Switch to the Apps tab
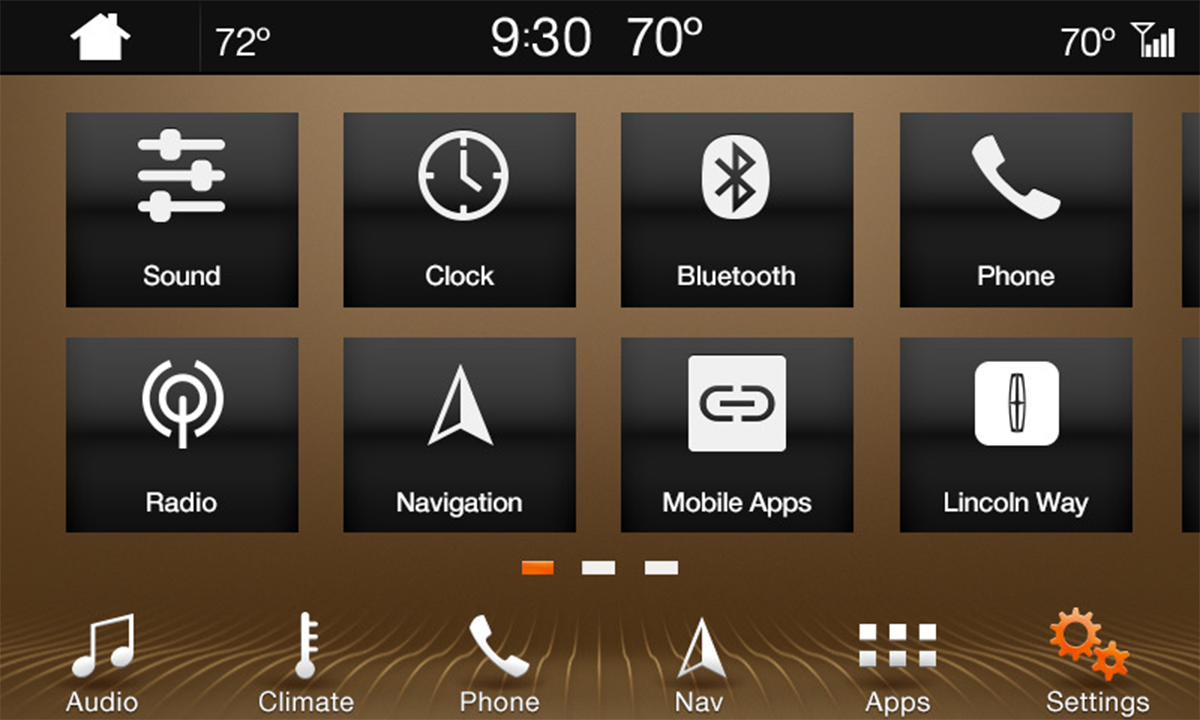Image resolution: width=1200 pixels, height=720 pixels. point(897,665)
